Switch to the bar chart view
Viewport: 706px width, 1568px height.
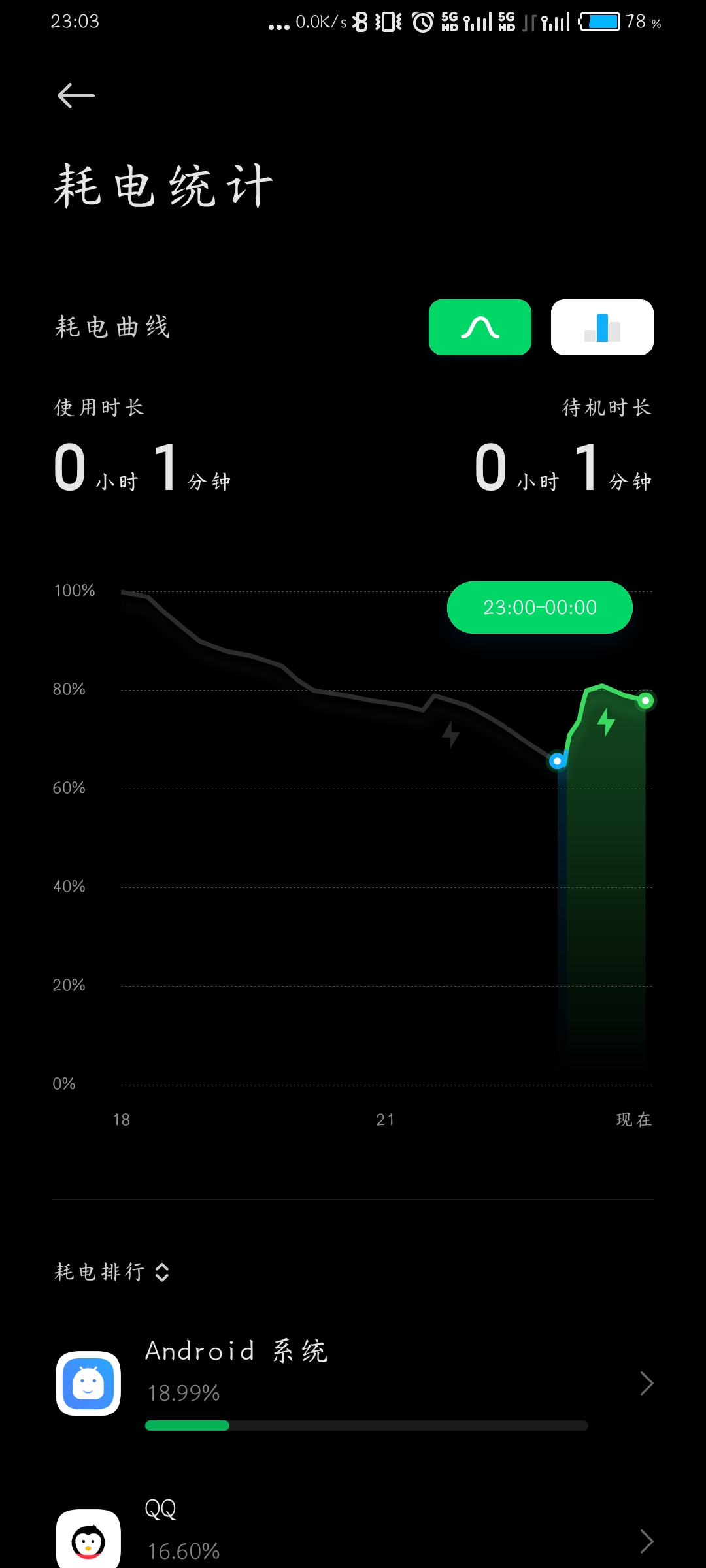[x=602, y=327]
